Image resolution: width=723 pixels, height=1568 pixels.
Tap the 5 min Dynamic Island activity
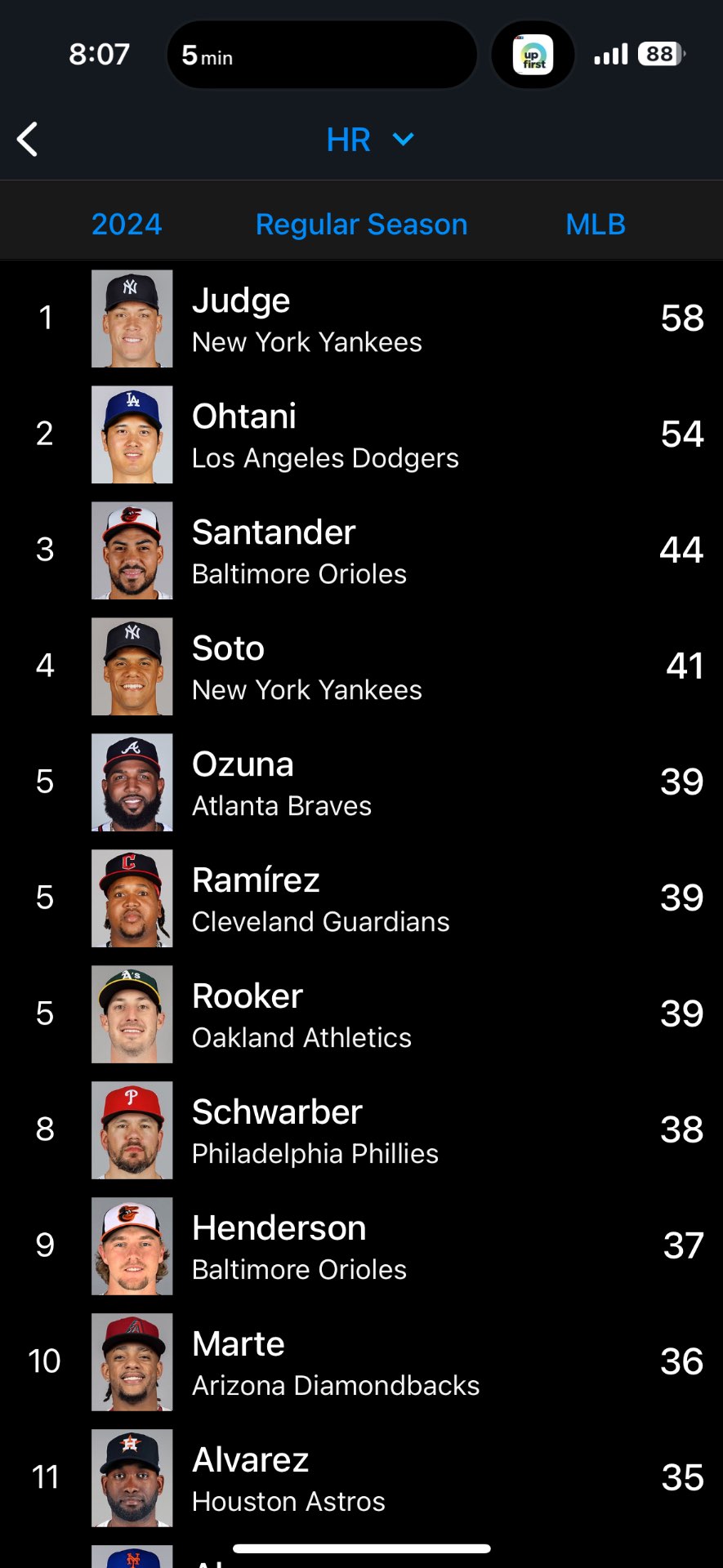click(321, 56)
